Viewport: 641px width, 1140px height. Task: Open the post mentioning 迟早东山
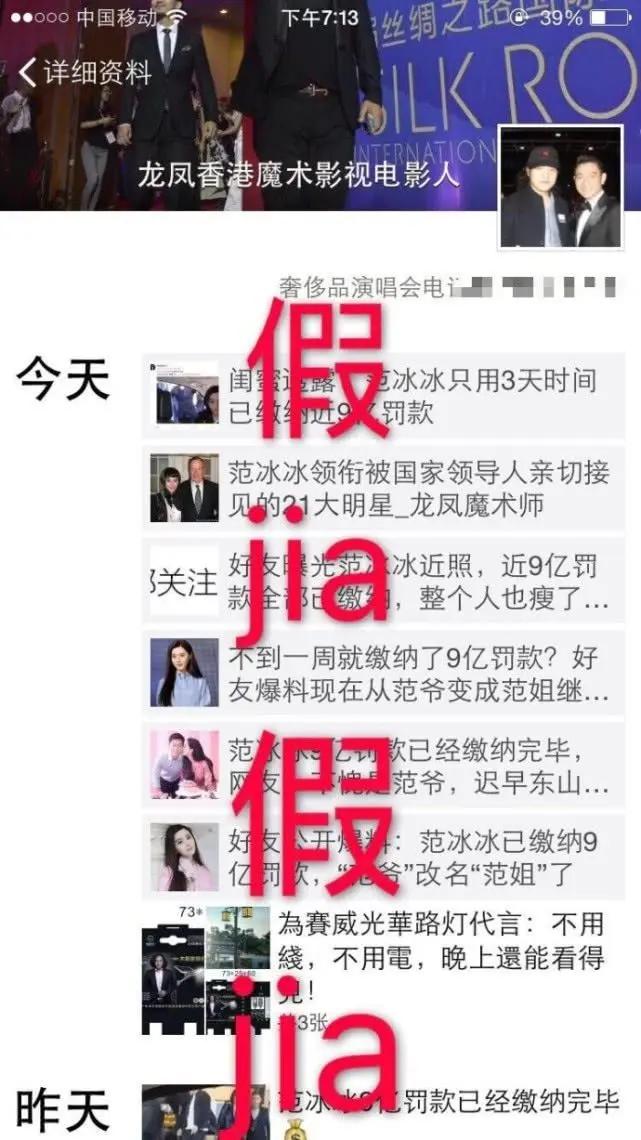tap(383, 766)
